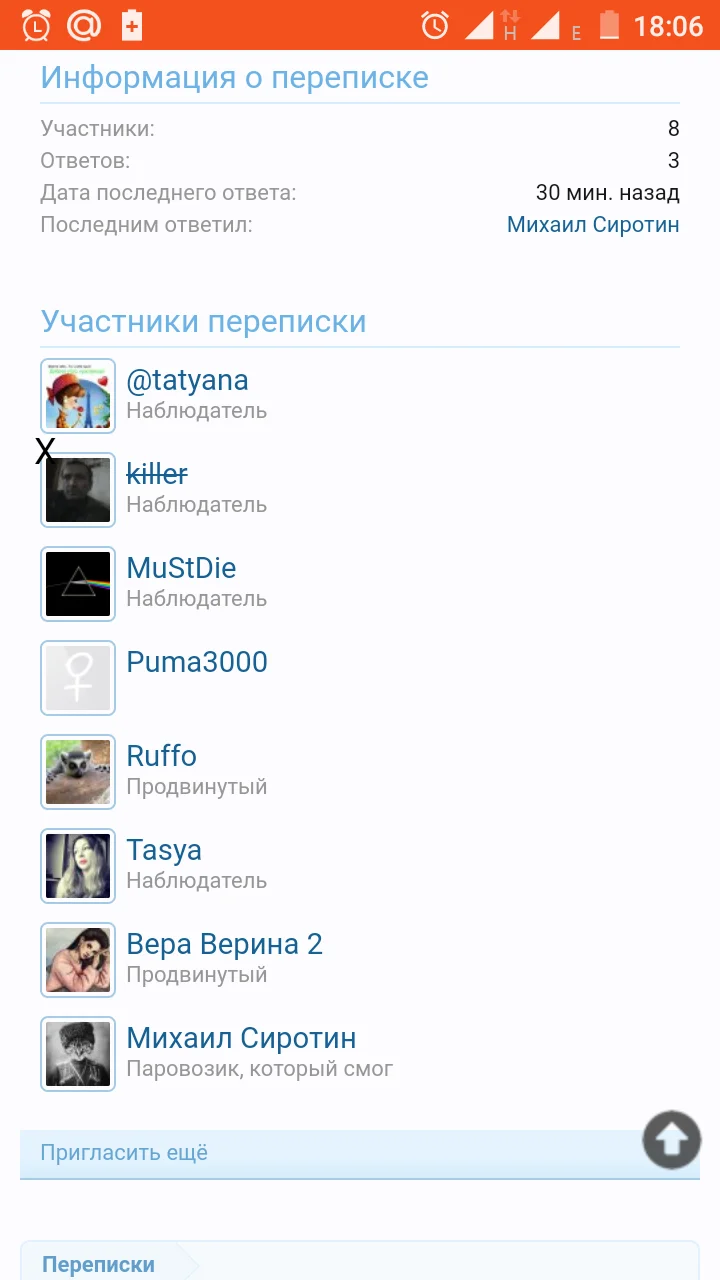The image size is (720, 1280).
Task: Tap Tasya's profile photo
Action: click(78, 866)
